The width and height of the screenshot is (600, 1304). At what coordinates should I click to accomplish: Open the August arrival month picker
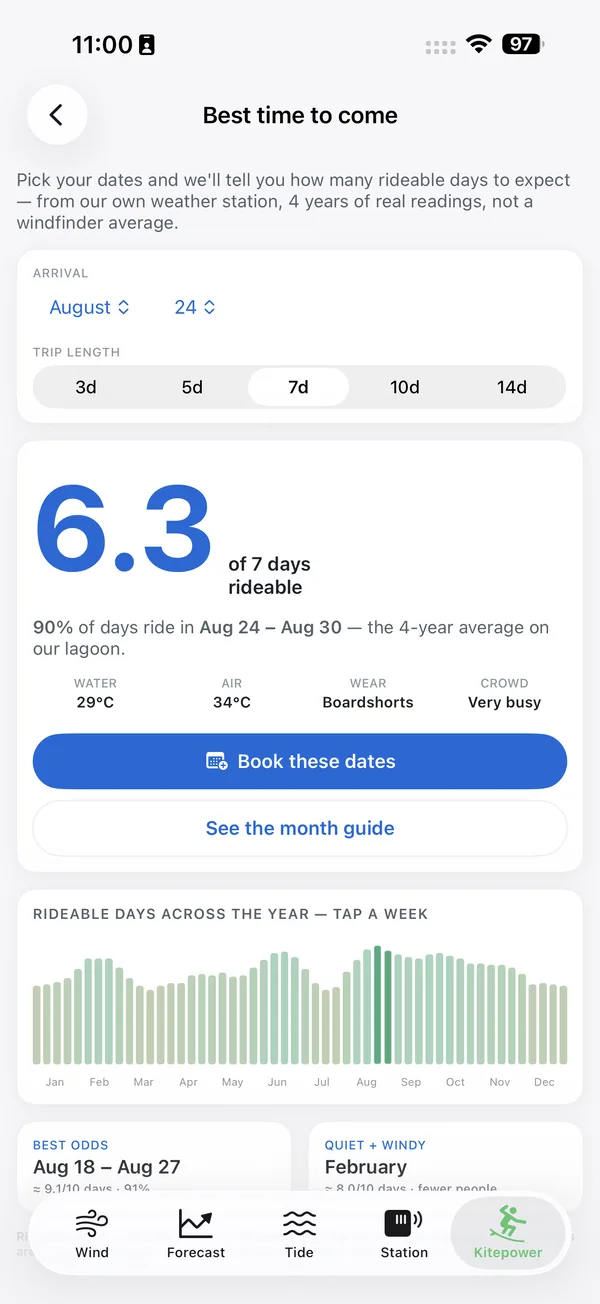coord(90,308)
